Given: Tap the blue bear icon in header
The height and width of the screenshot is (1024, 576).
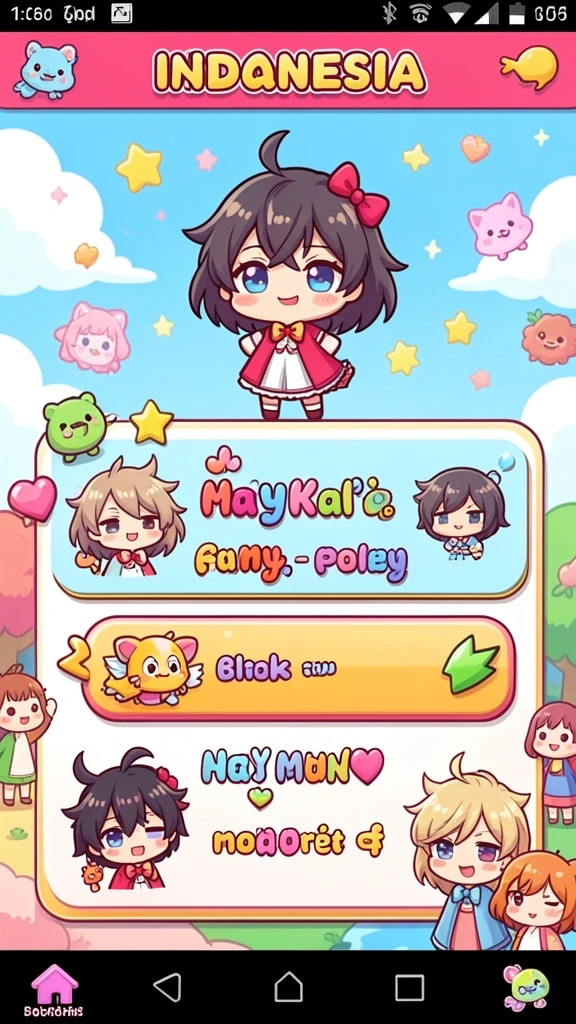Looking at the screenshot, I should [x=45, y=69].
